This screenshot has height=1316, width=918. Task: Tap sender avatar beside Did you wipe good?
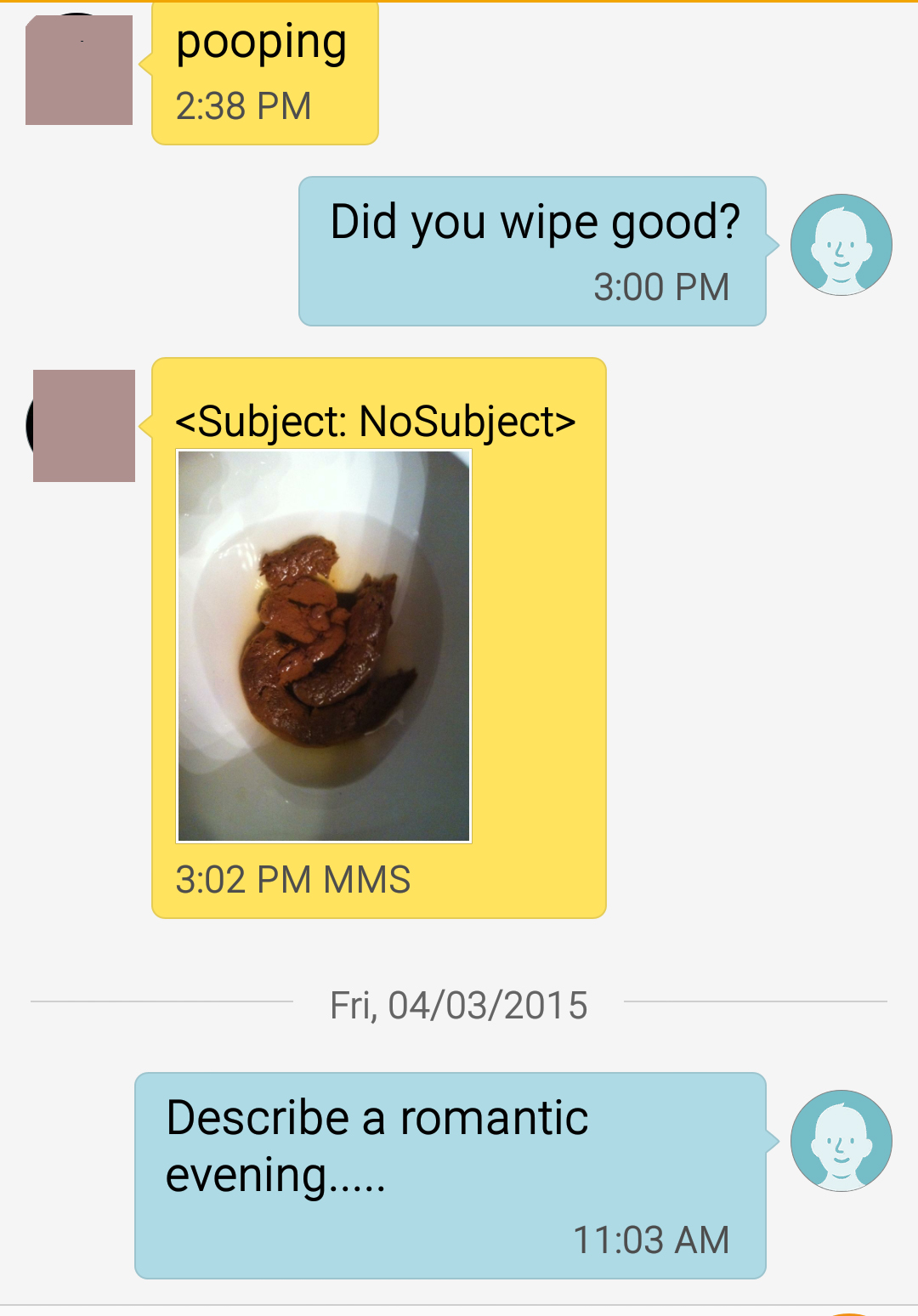click(x=841, y=245)
